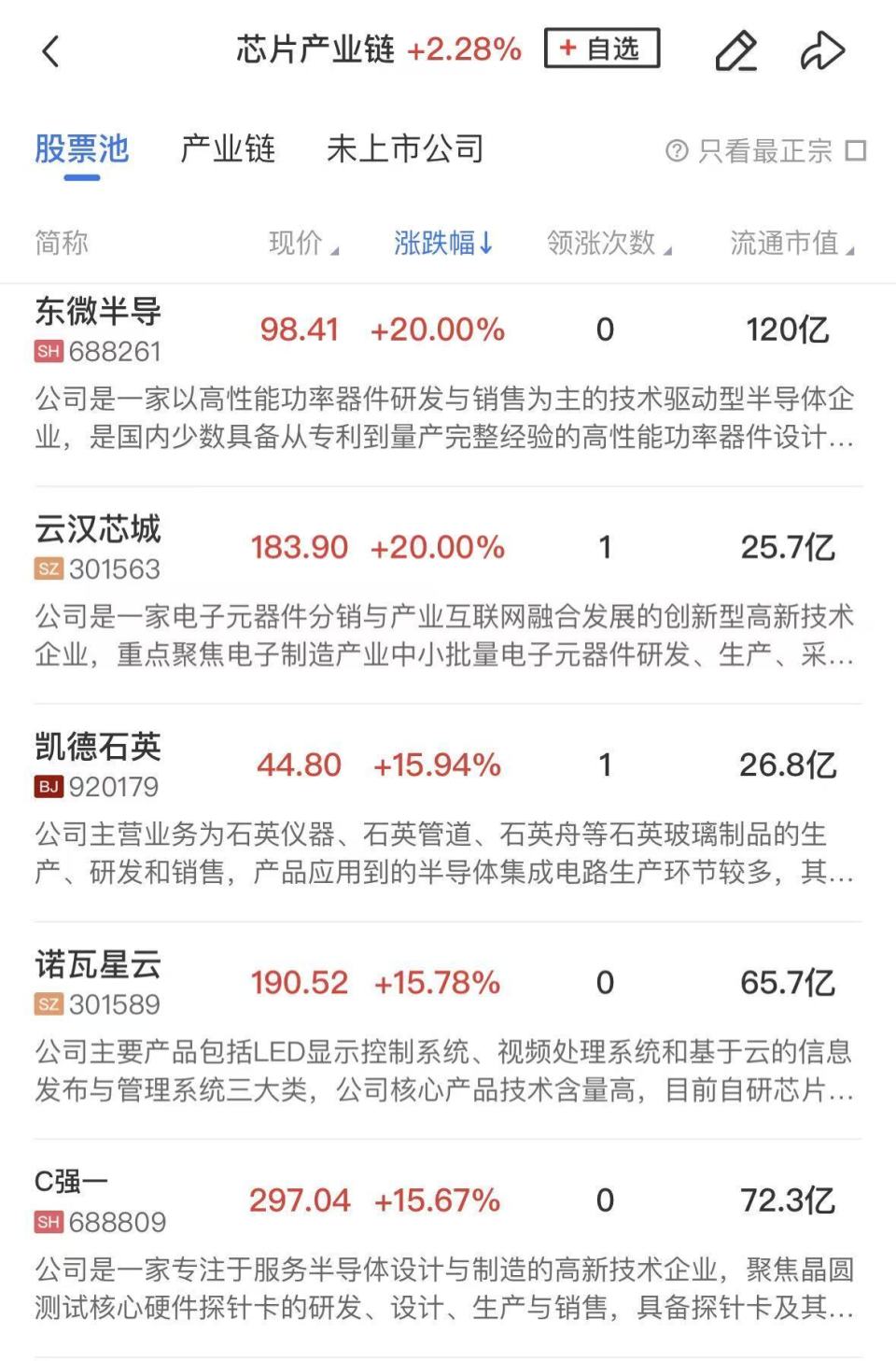
Task: Click the SH exchange badge beside 688261
Action: point(49,352)
